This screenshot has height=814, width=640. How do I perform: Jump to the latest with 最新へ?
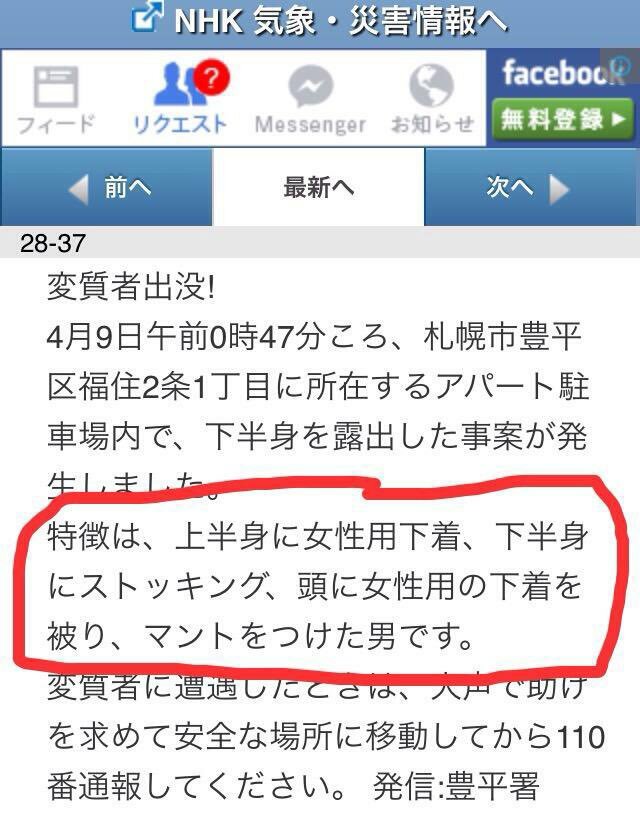(x=319, y=188)
